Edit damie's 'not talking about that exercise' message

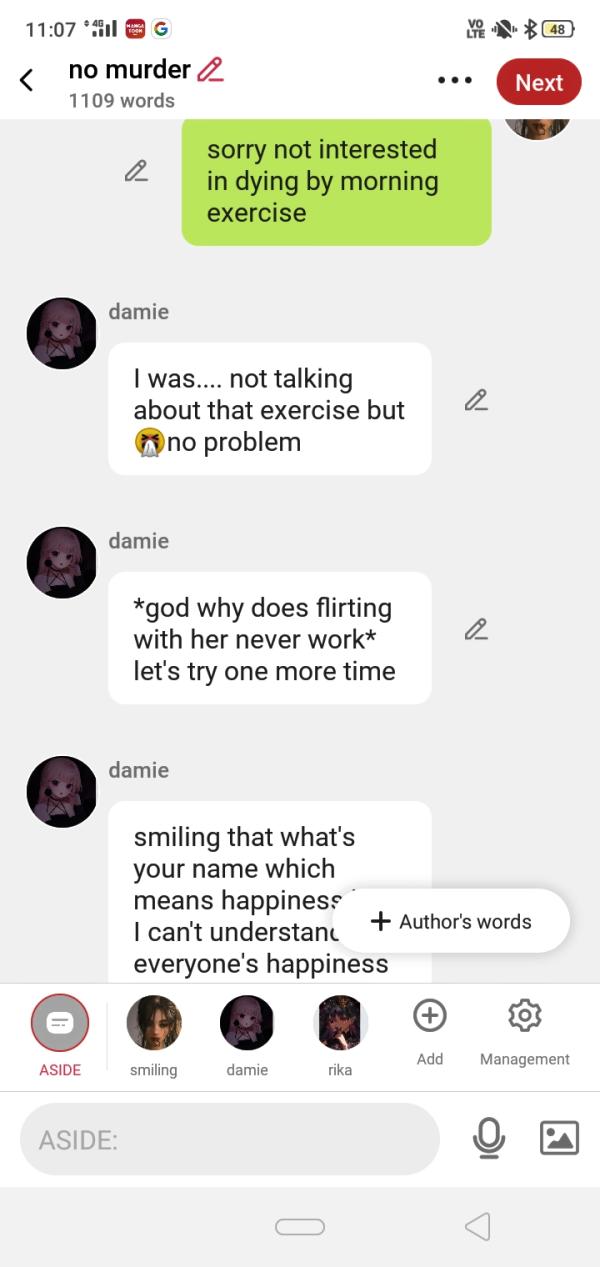(x=476, y=401)
